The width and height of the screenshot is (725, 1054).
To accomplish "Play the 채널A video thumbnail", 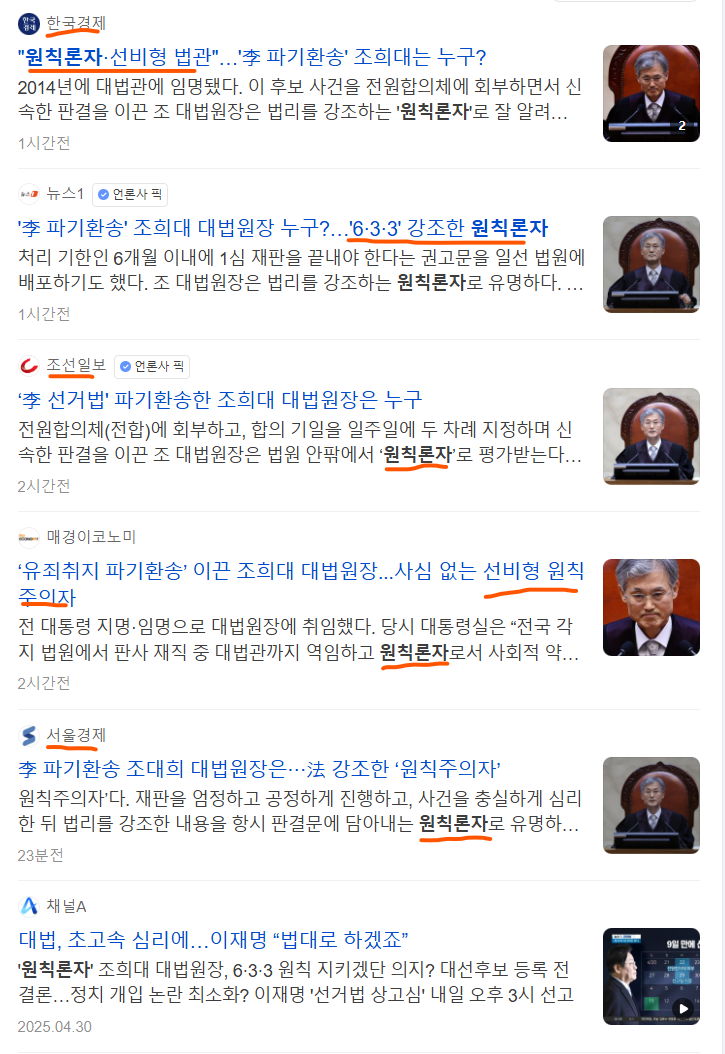I will [x=651, y=977].
